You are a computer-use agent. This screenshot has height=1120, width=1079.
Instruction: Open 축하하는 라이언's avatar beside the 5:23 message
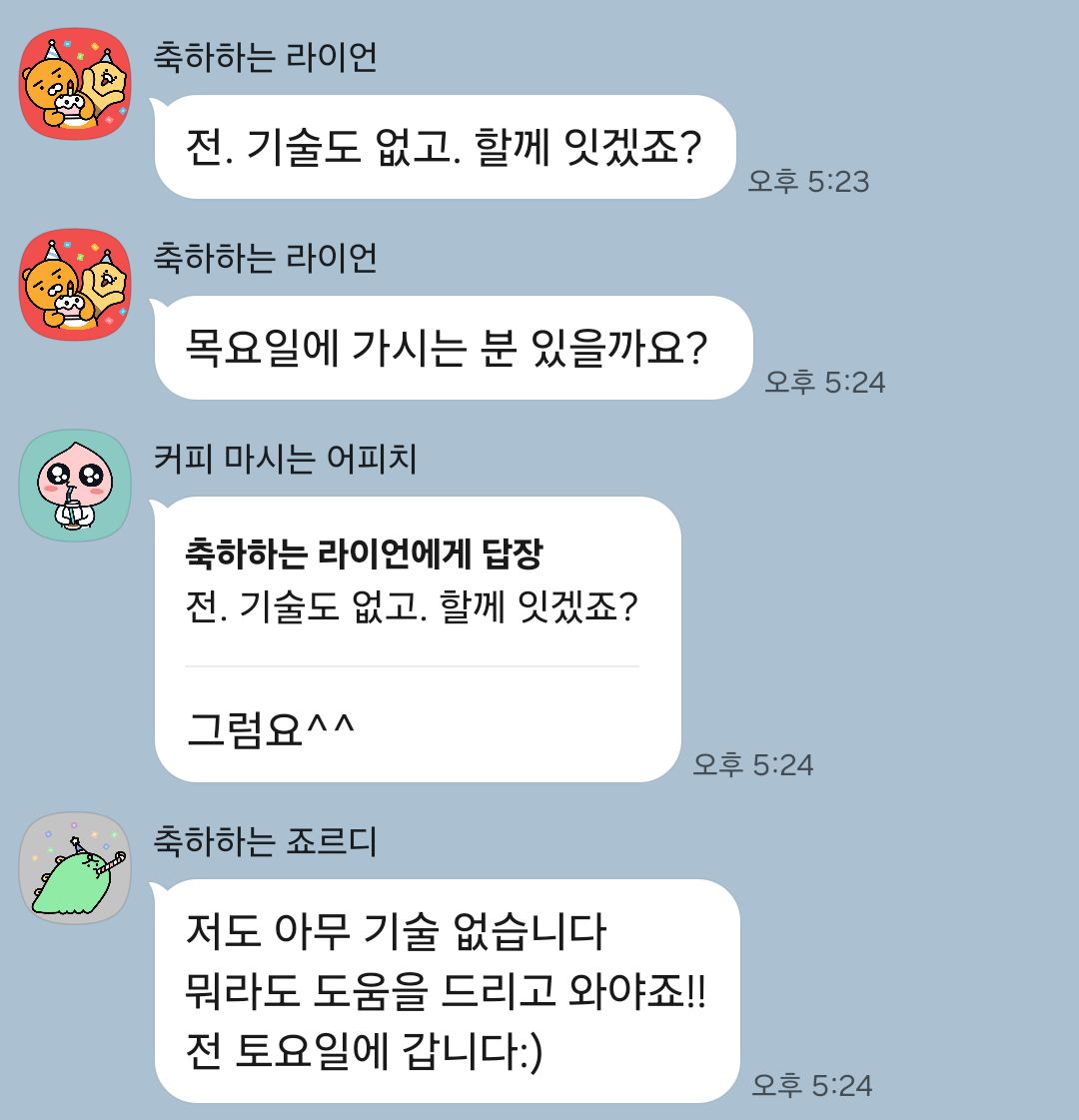(x=75, y=84)
